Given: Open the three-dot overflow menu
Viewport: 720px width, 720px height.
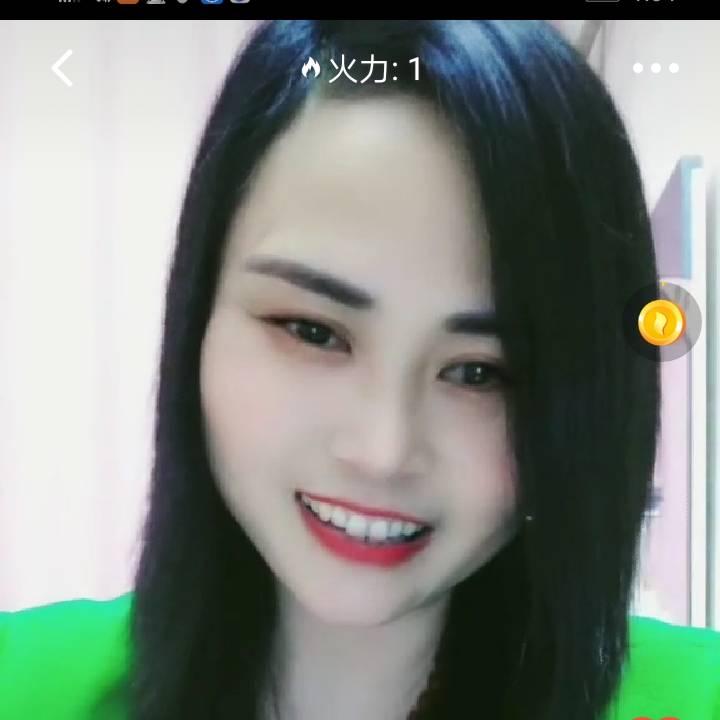Looking at the screenshot, I should point(656,68).
